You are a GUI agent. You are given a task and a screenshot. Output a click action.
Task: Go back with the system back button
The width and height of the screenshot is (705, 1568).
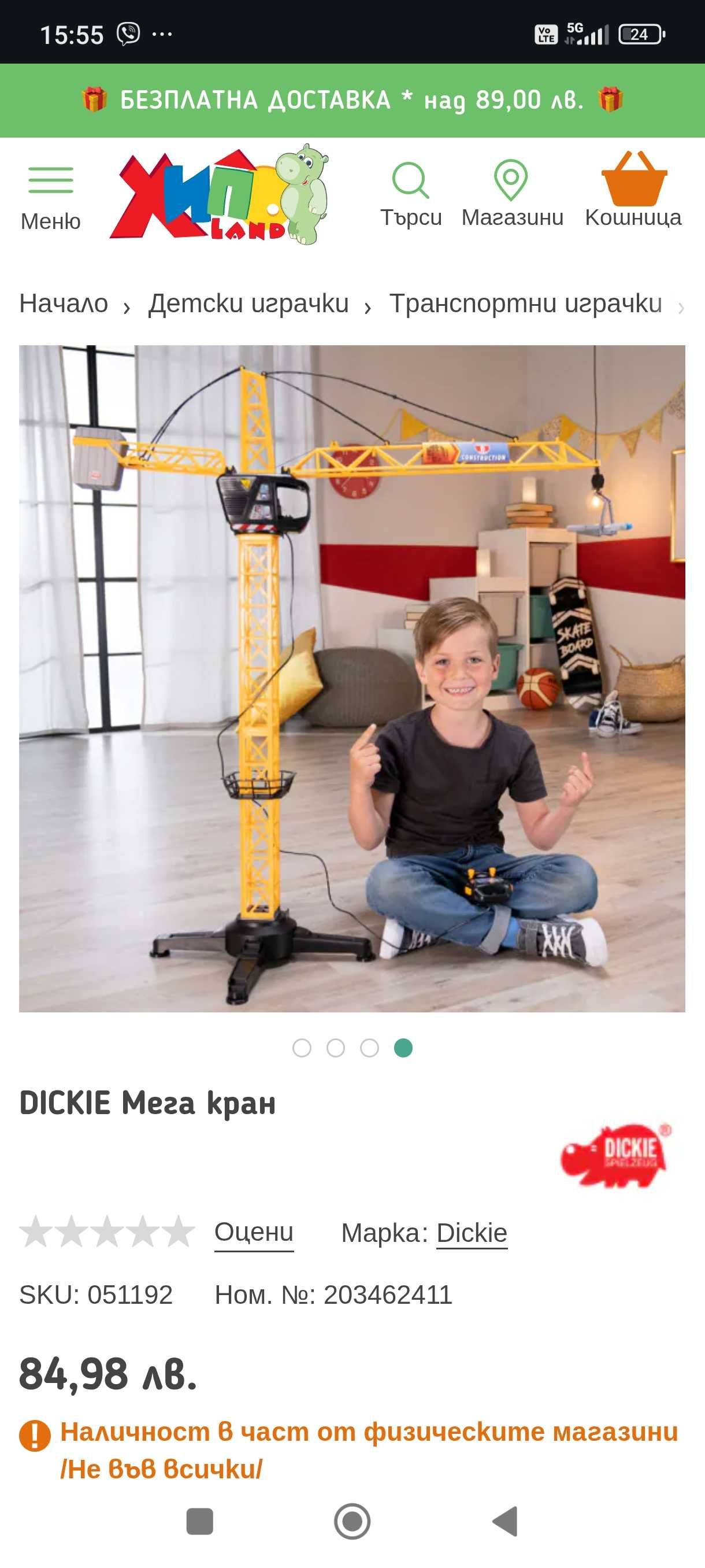pos(504,1521)
